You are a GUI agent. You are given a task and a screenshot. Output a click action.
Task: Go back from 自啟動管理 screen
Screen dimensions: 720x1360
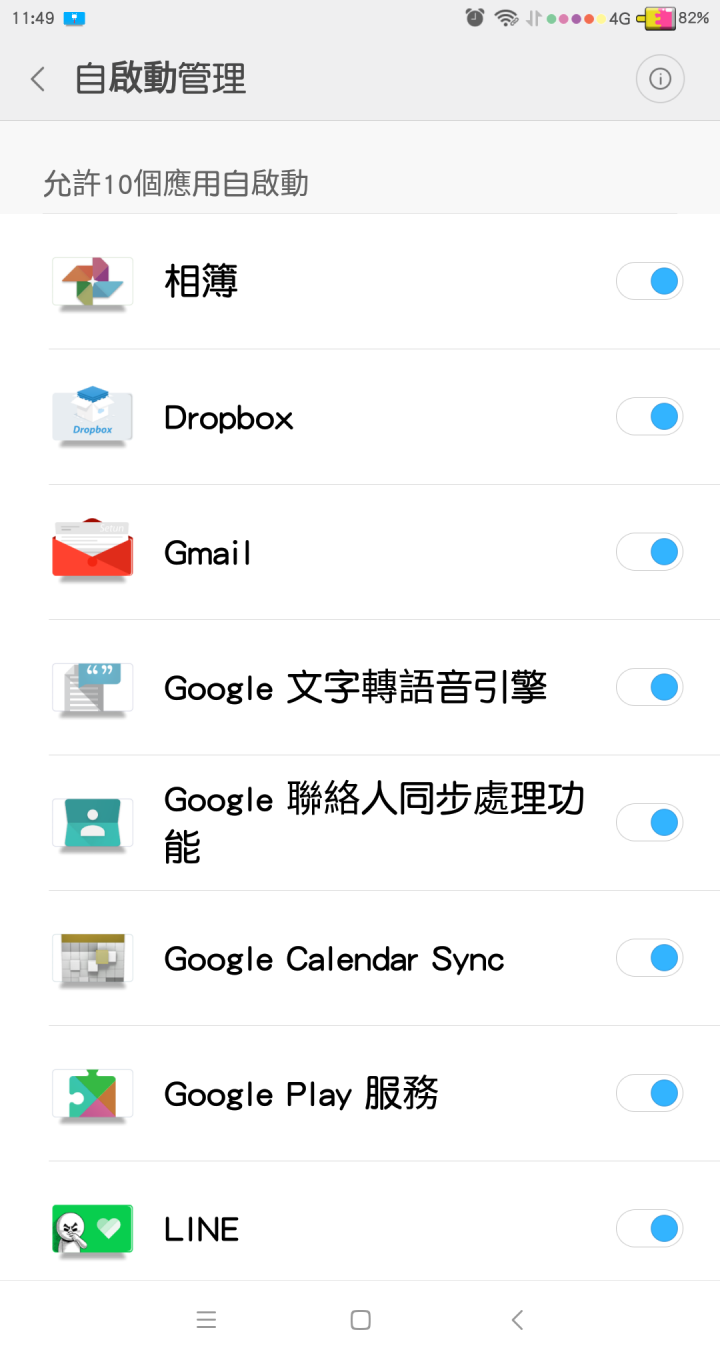[38, 80]
